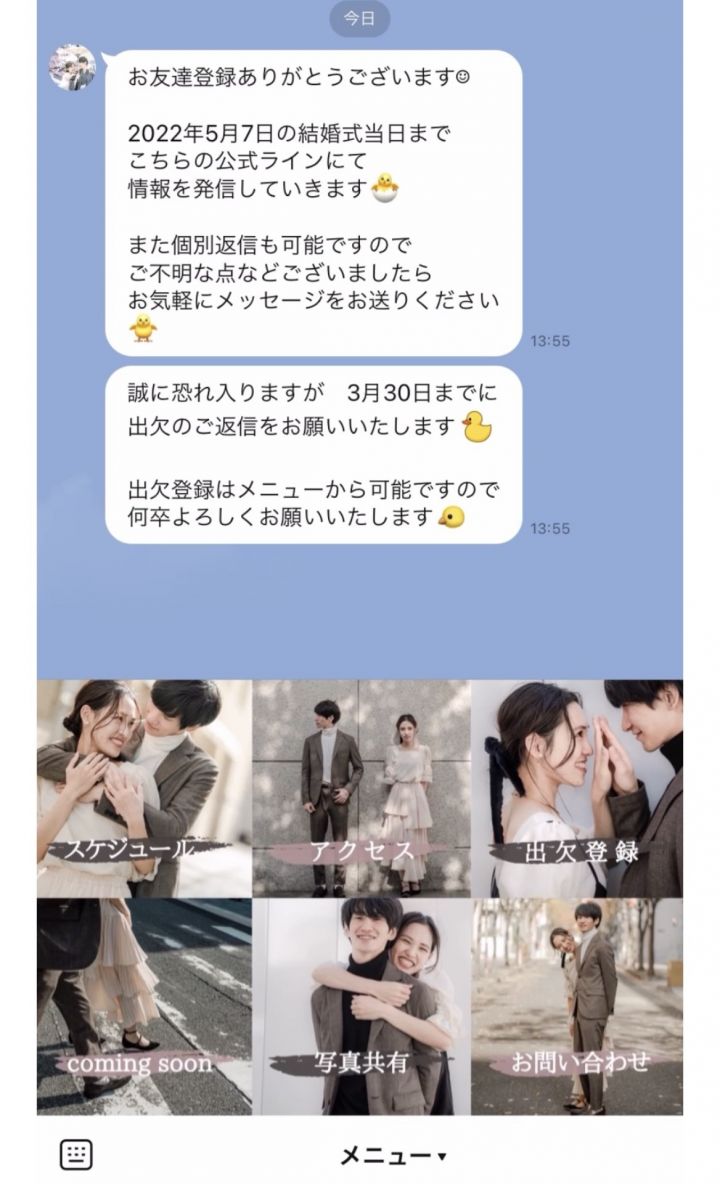Viewport: 720px width, 1184px height.
Task: Open the スケジュール menu tile
Action: 143,788
